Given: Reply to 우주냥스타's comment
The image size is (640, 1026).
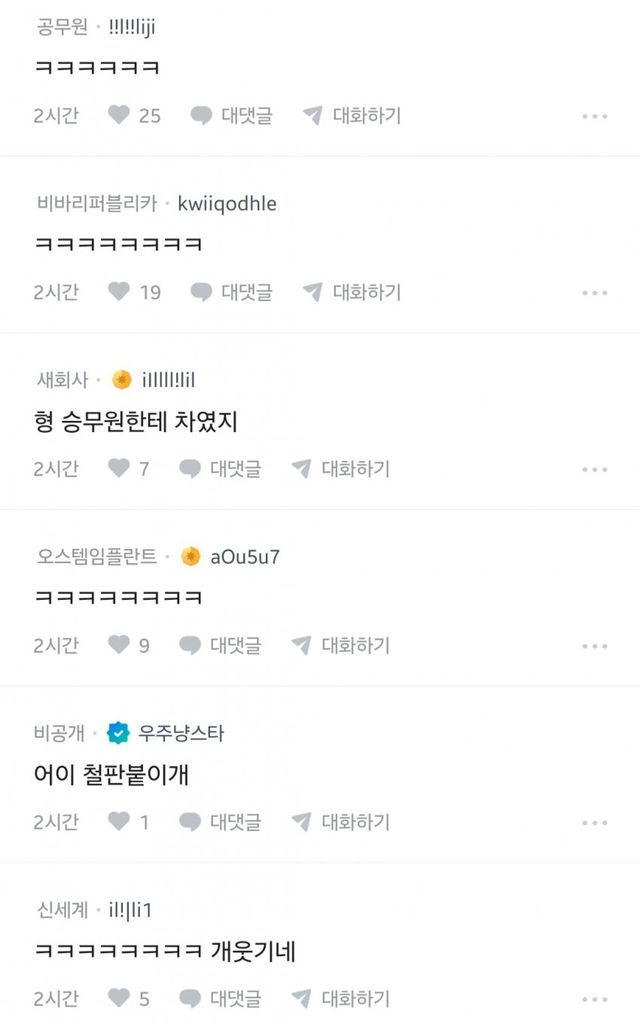Looking at the screenshot, I should click(221, 822).
